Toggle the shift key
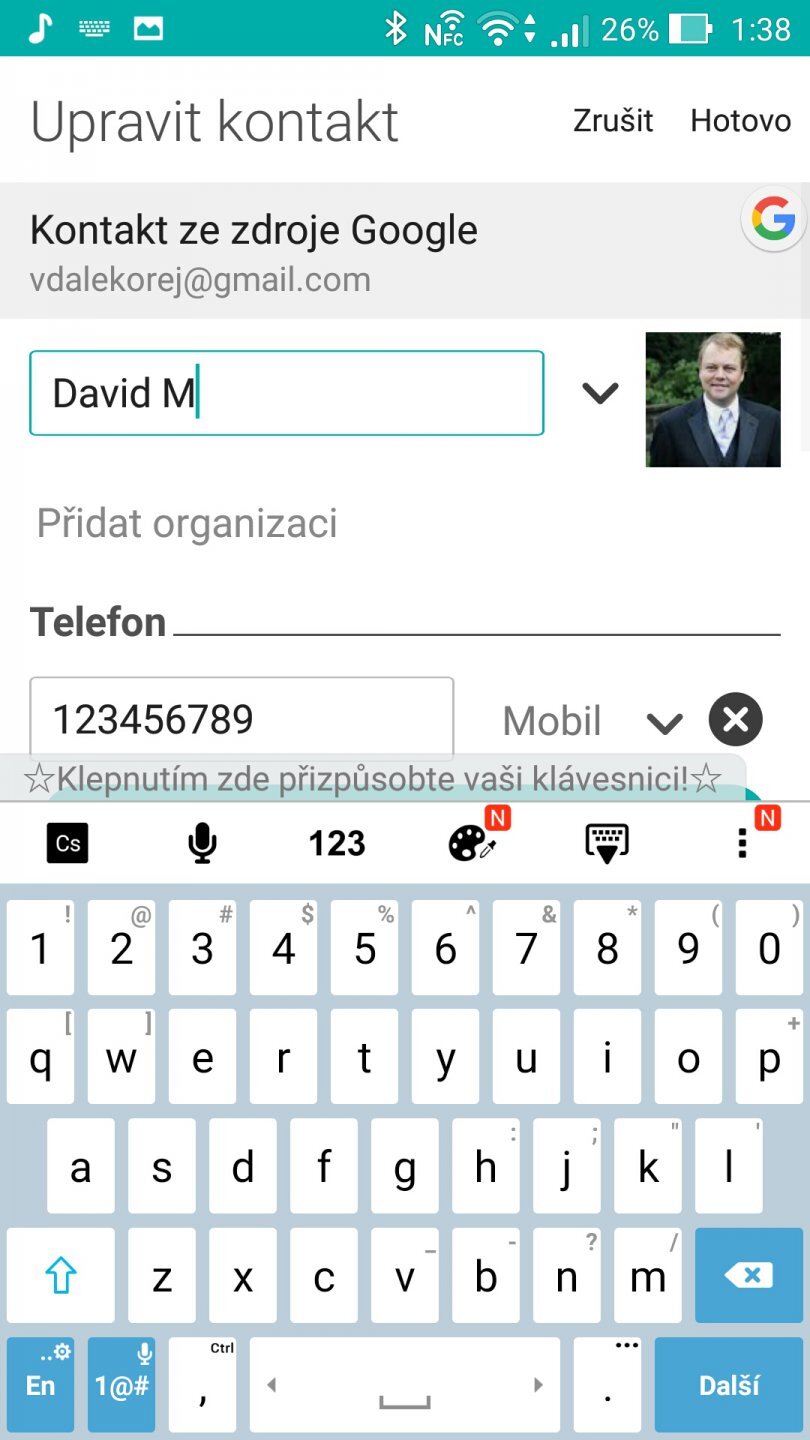 (61, 1275)
